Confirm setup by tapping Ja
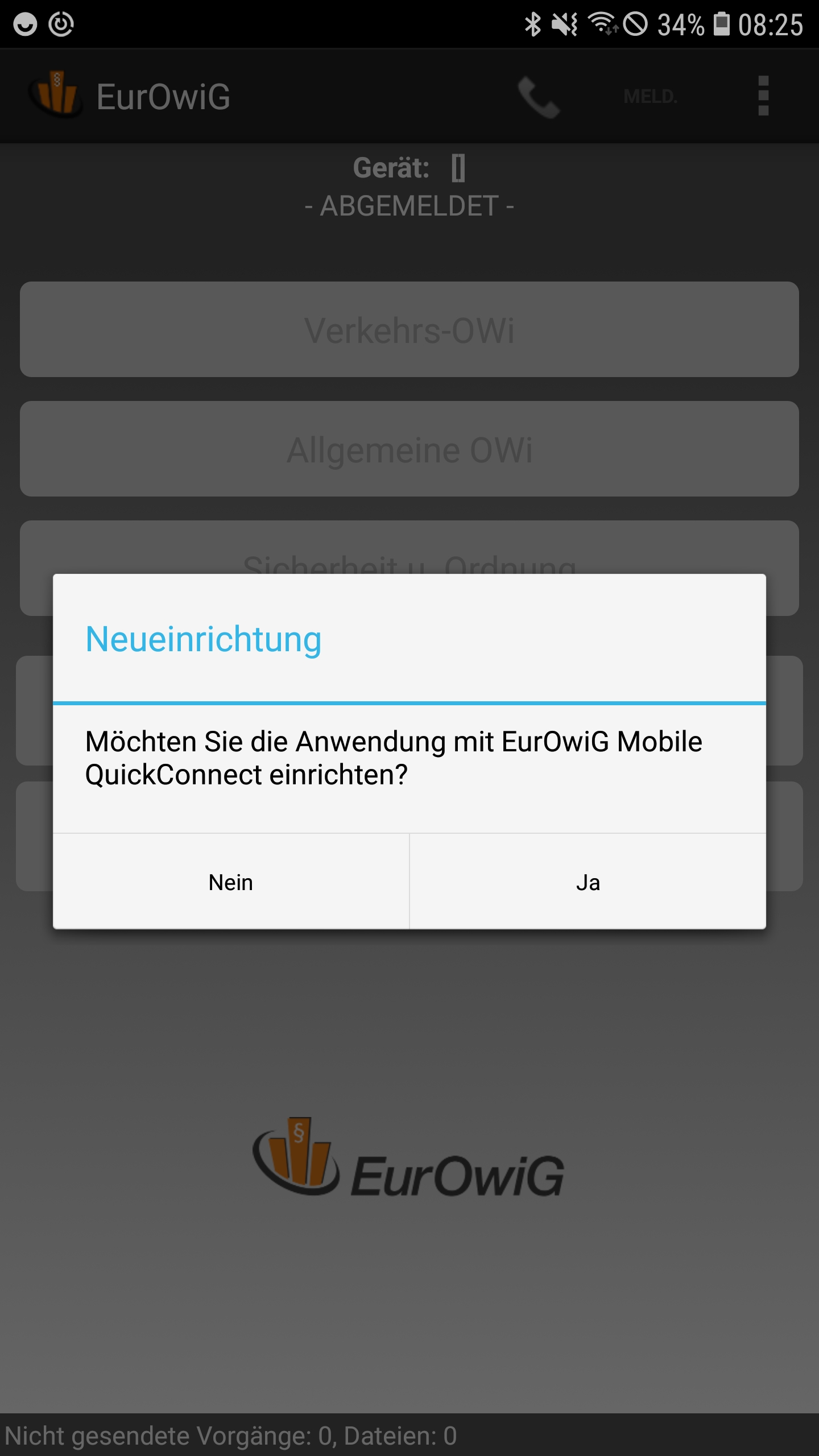The image size is (819, 1456). click(x=588, y=882)
